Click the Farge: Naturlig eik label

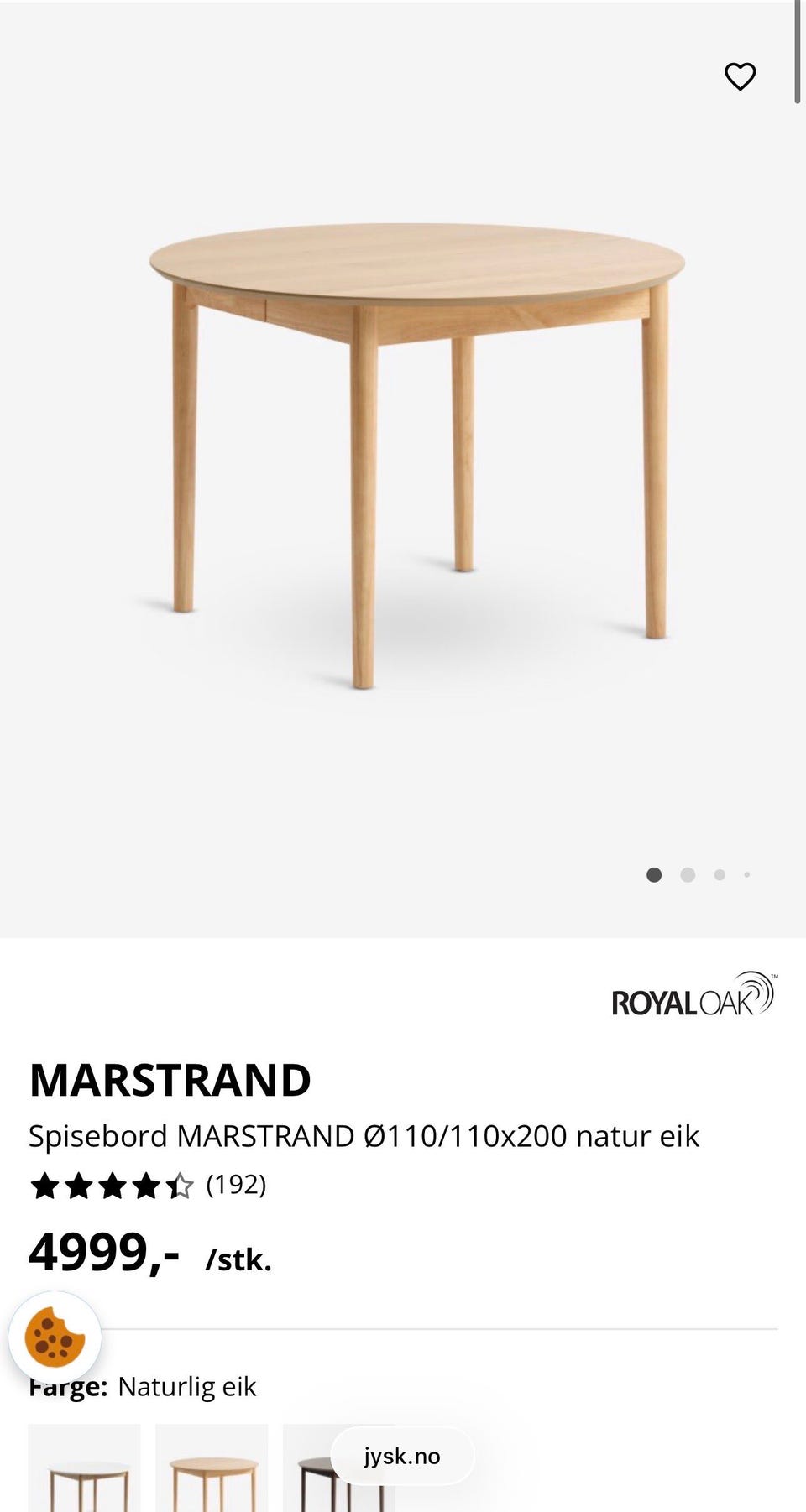click(x=141, y=1387)
